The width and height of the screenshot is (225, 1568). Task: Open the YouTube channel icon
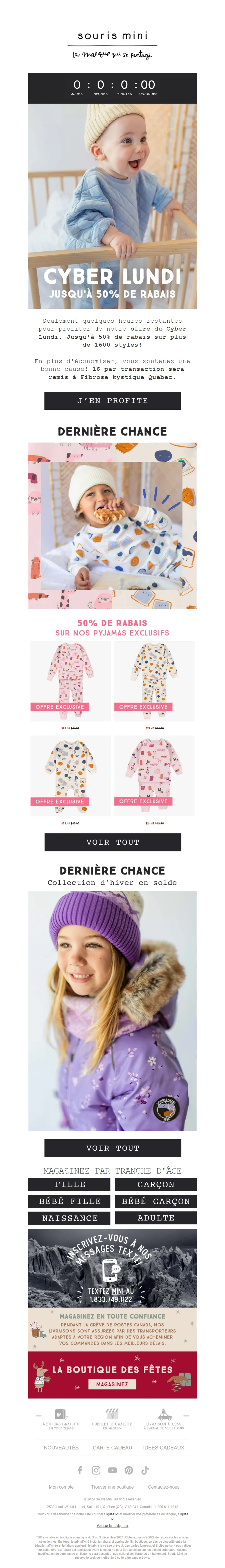click(112, 1470)
